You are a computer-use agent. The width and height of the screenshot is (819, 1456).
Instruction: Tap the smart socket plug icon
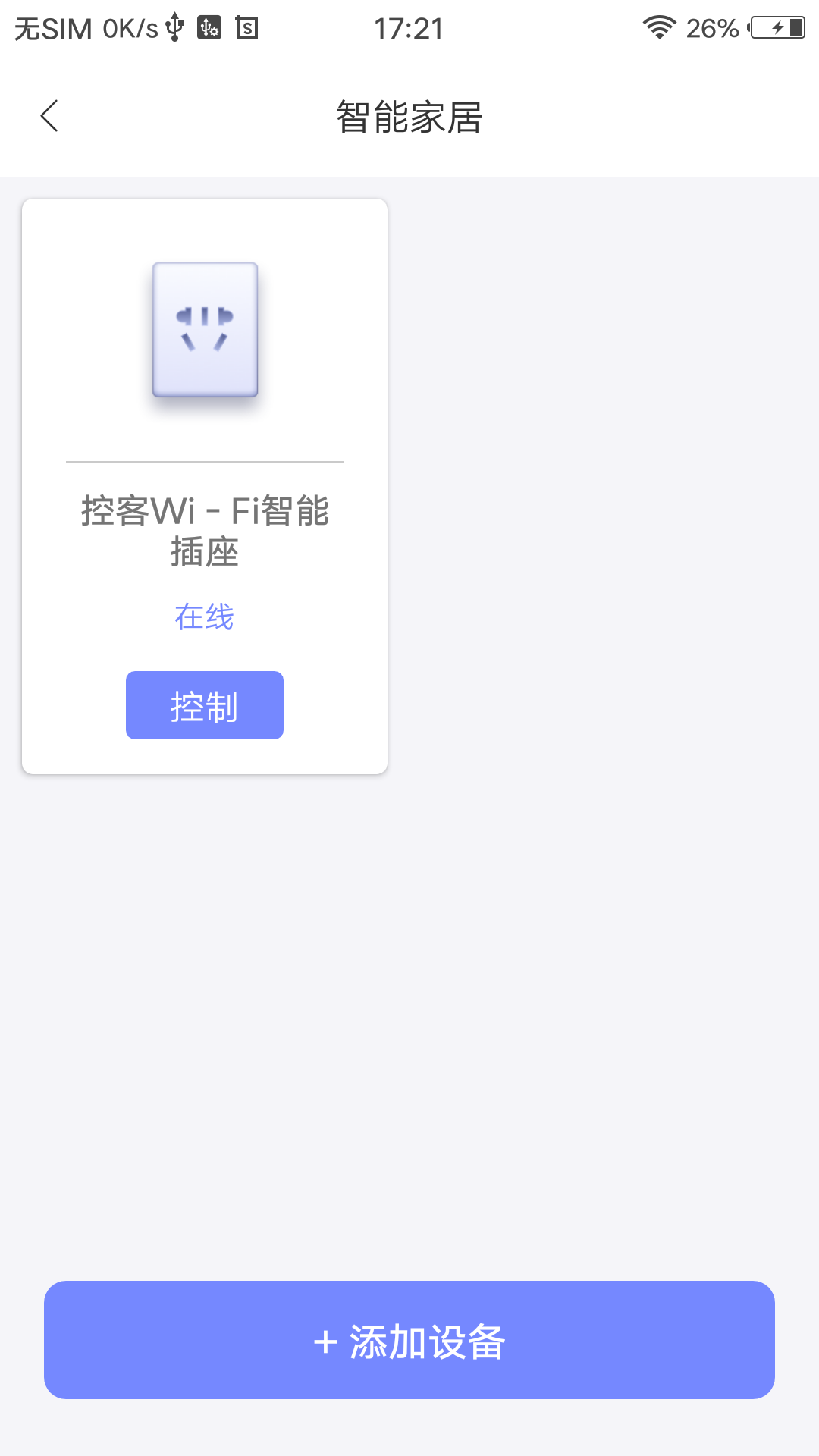click(205, 331)
